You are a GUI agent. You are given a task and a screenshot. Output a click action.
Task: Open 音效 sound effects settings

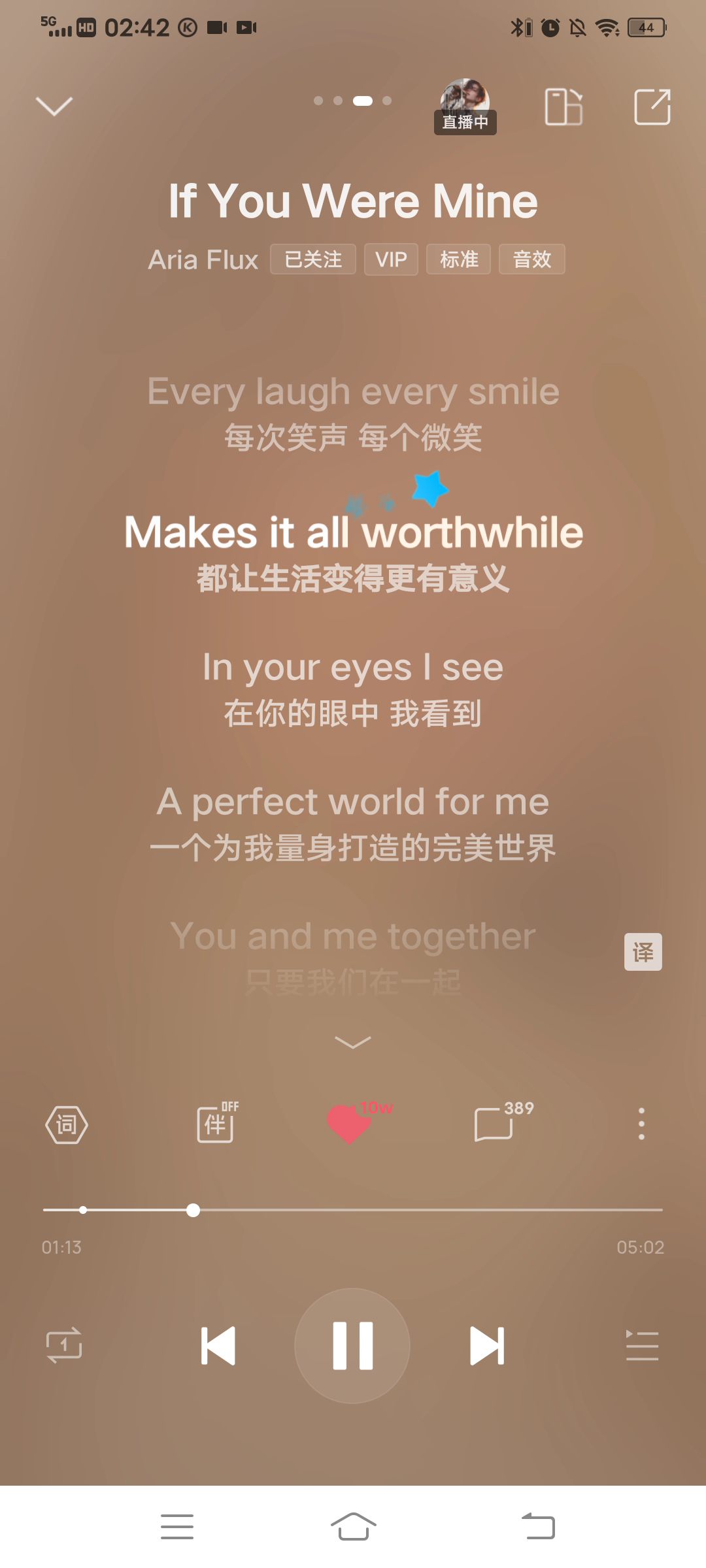tap(531, 259)
